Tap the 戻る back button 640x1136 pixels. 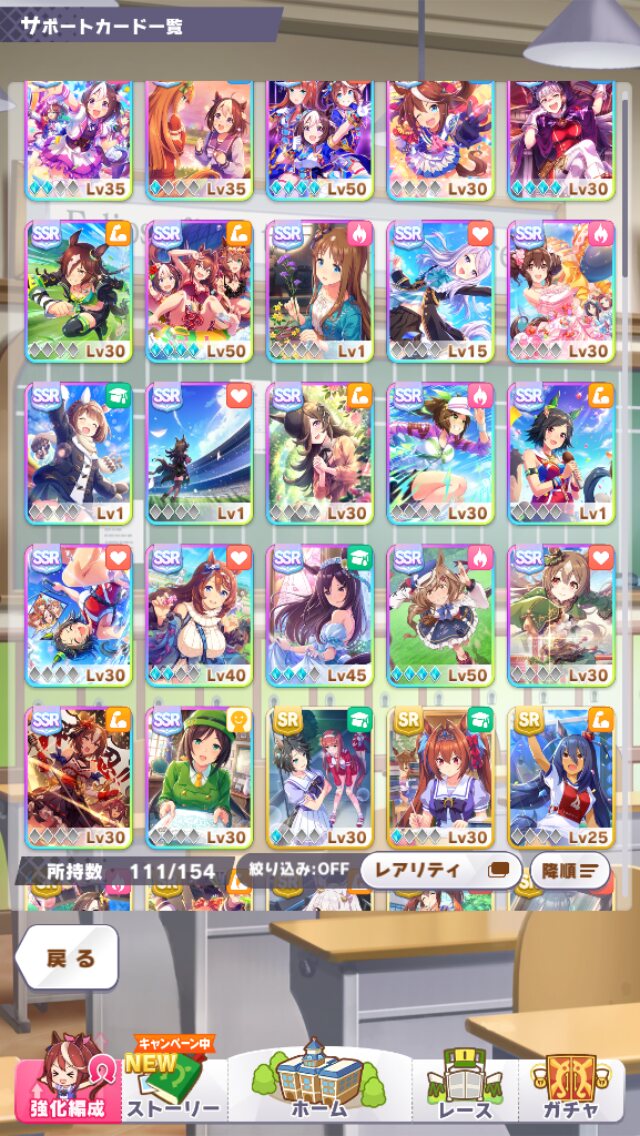(x=68, y=957)
